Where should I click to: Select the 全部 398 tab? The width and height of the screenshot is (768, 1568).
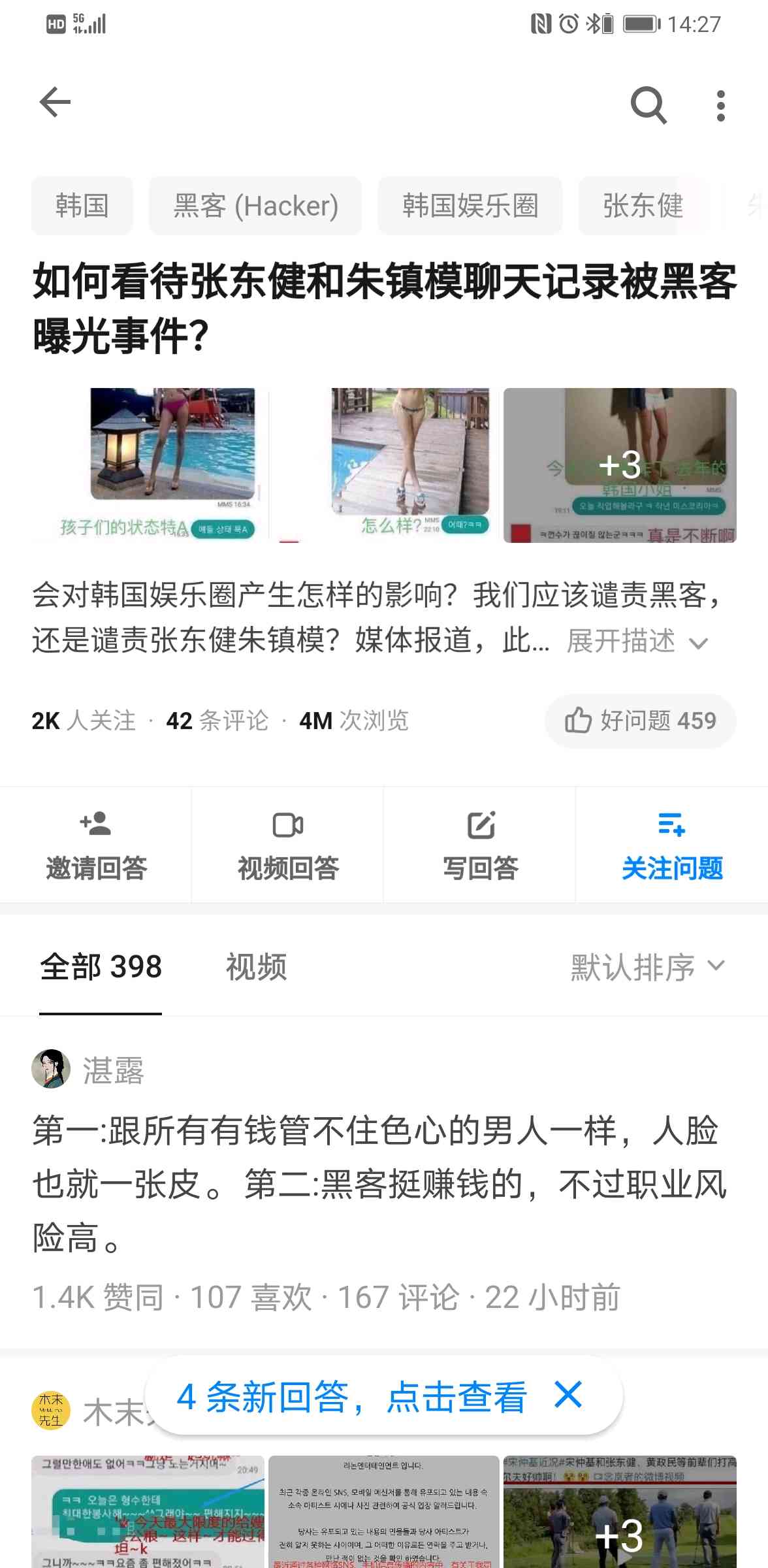coord(101,967)
